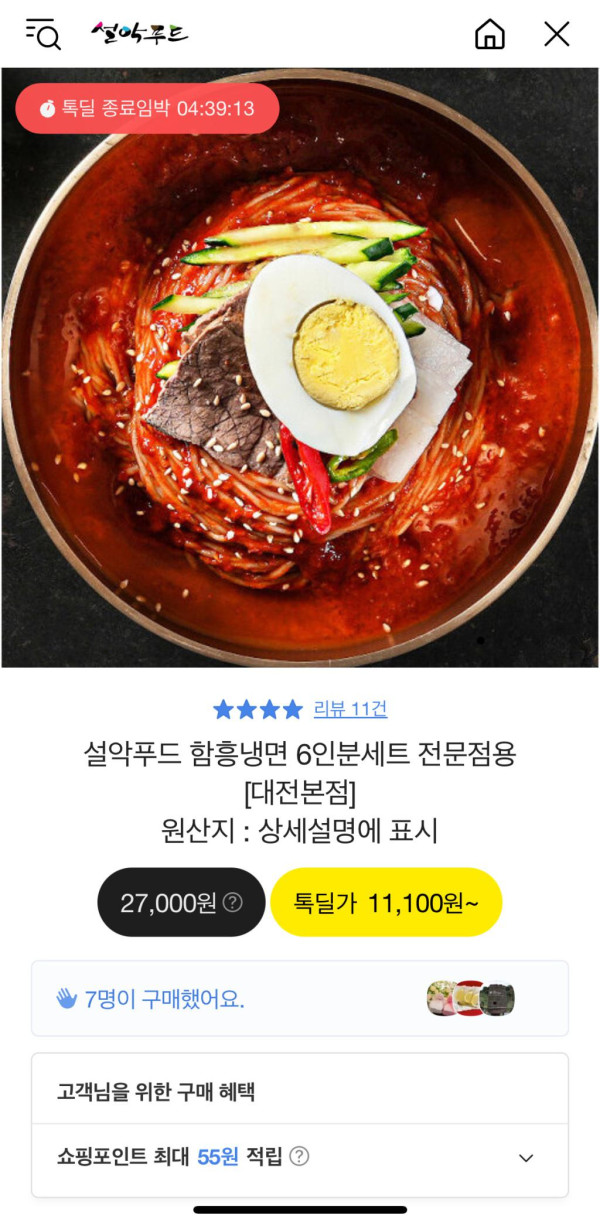Show info for the 27,000원 price
Viewport: 600px width, 1226px height.
point(233,903)
